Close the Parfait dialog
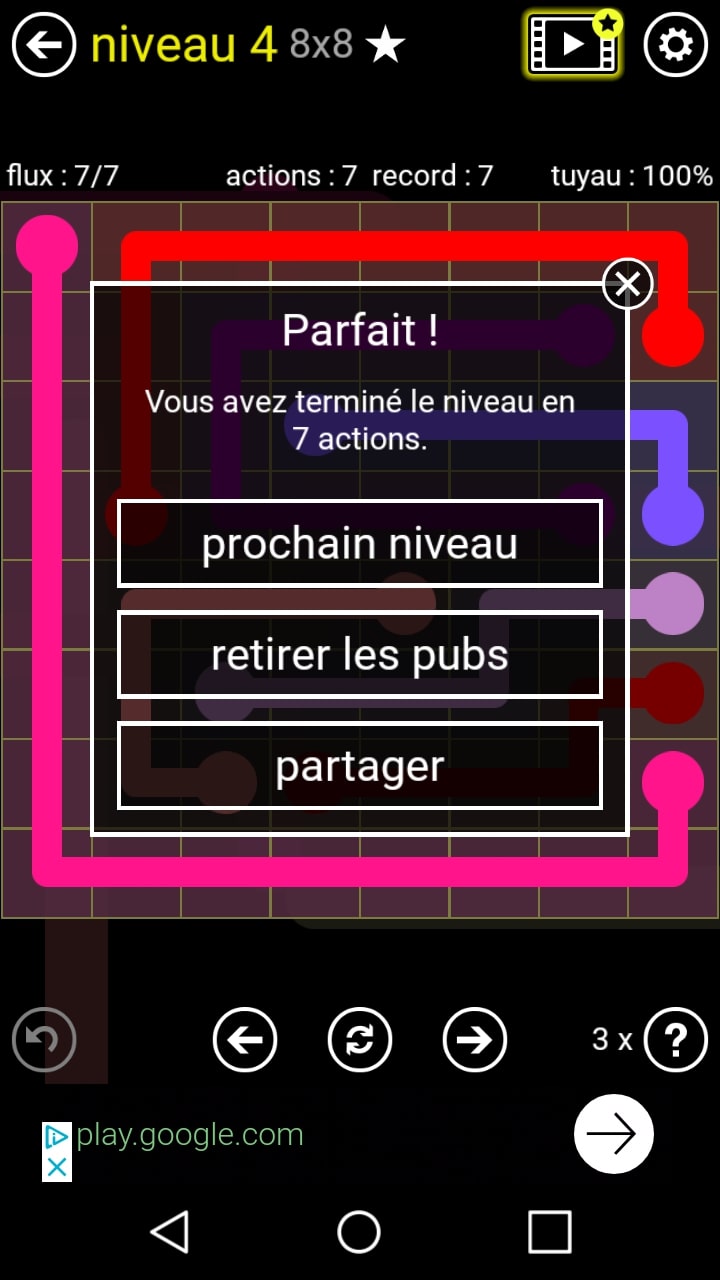The width and height of the screenshot is (720, 1280). coord(627,285)
